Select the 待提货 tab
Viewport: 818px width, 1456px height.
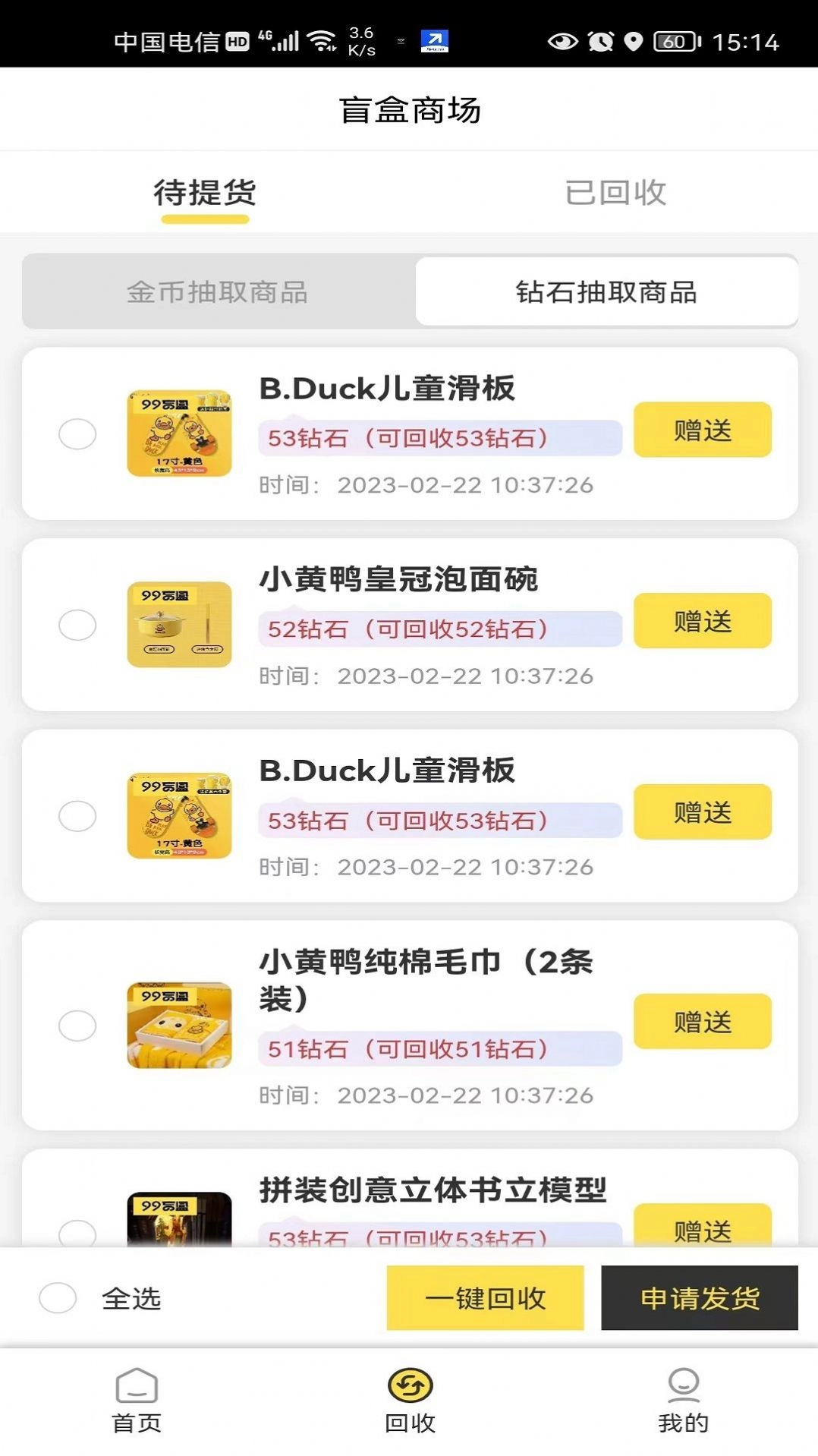coord(205,193)
